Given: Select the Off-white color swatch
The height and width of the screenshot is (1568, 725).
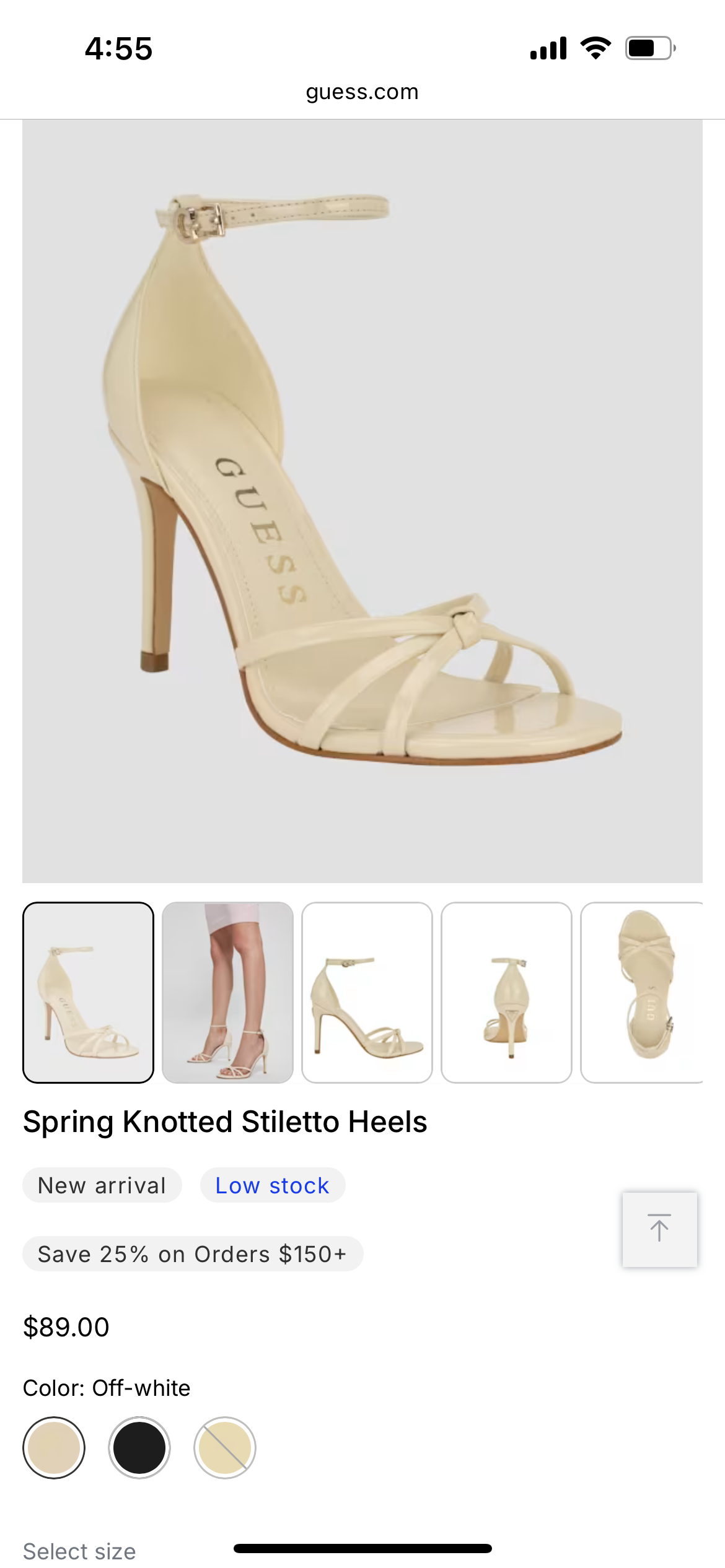Looking at the screenshot, I should [54, 1448].
